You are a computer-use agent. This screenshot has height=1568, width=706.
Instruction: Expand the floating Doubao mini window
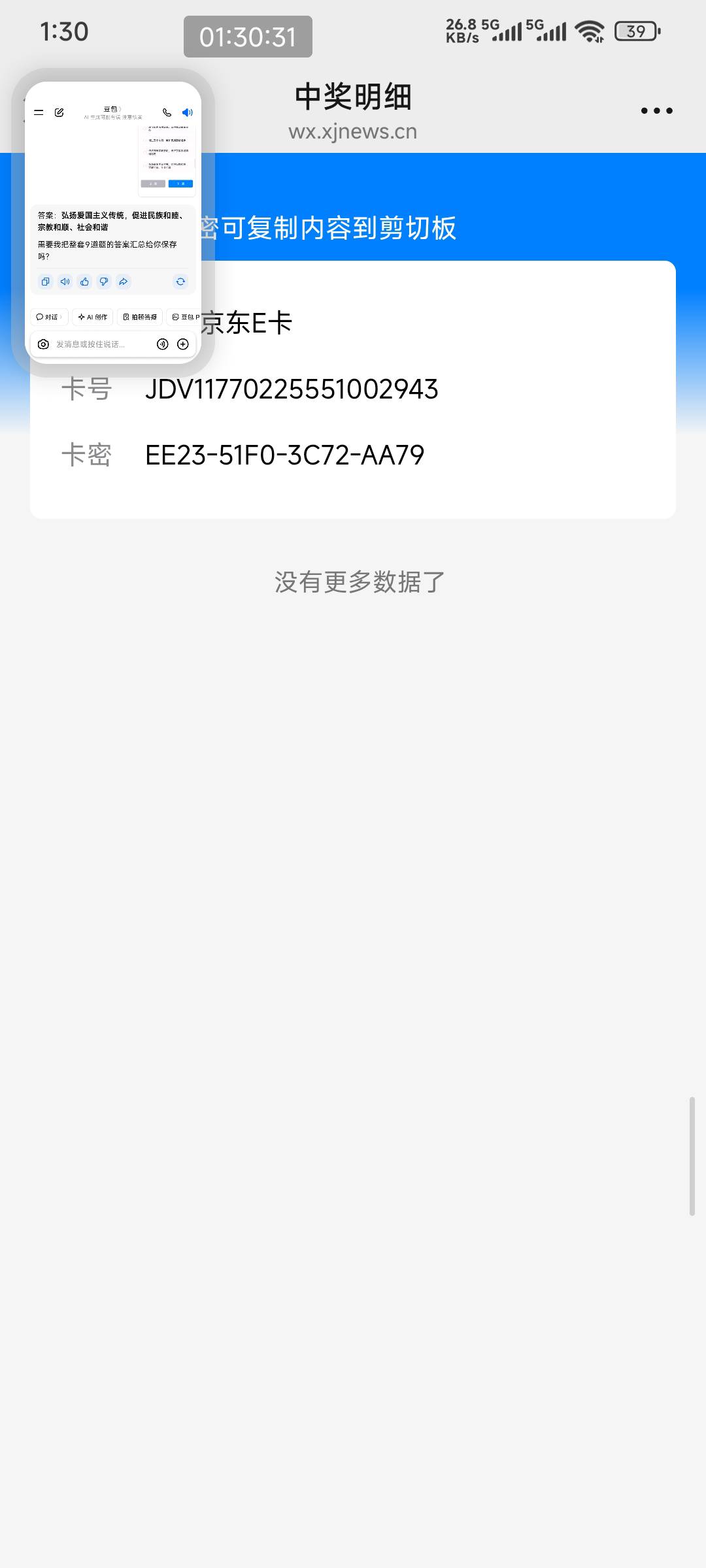pos(113,223)
